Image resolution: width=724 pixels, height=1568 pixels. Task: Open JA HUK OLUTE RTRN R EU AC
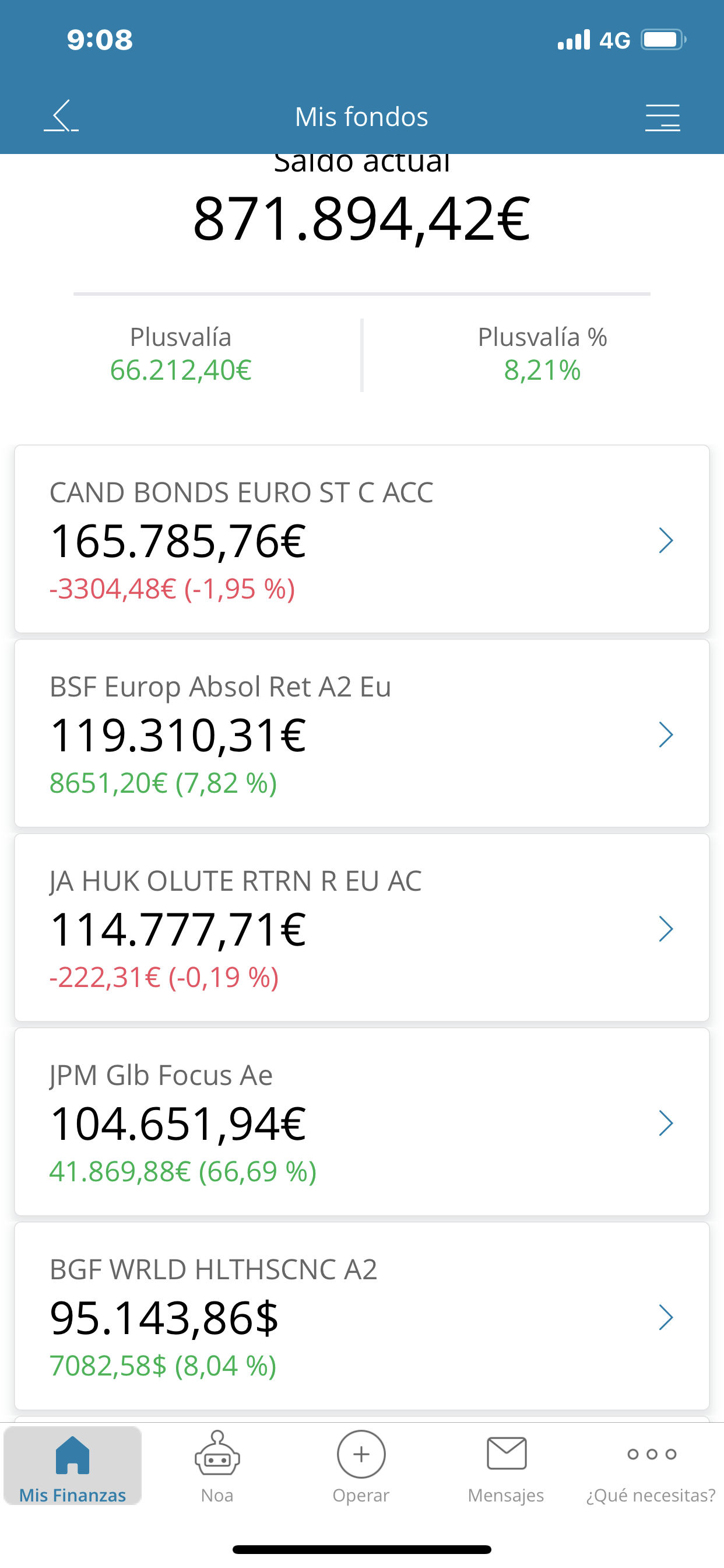point(361,928)
